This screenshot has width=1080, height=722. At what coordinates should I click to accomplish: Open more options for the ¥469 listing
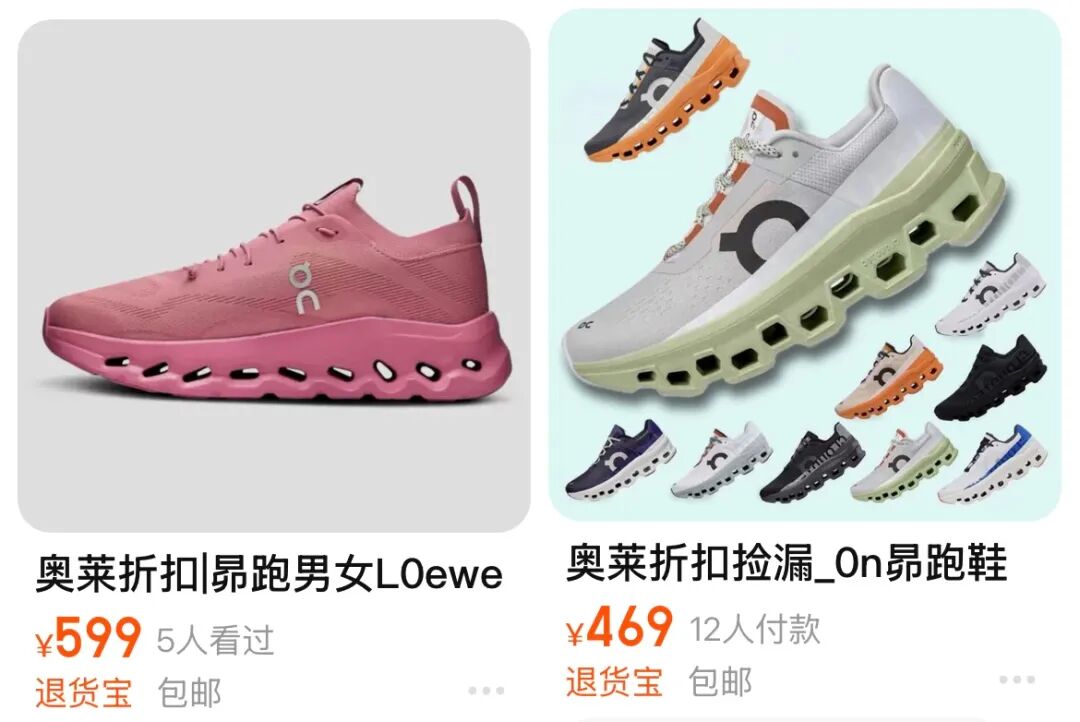(x=1017, y=681)
